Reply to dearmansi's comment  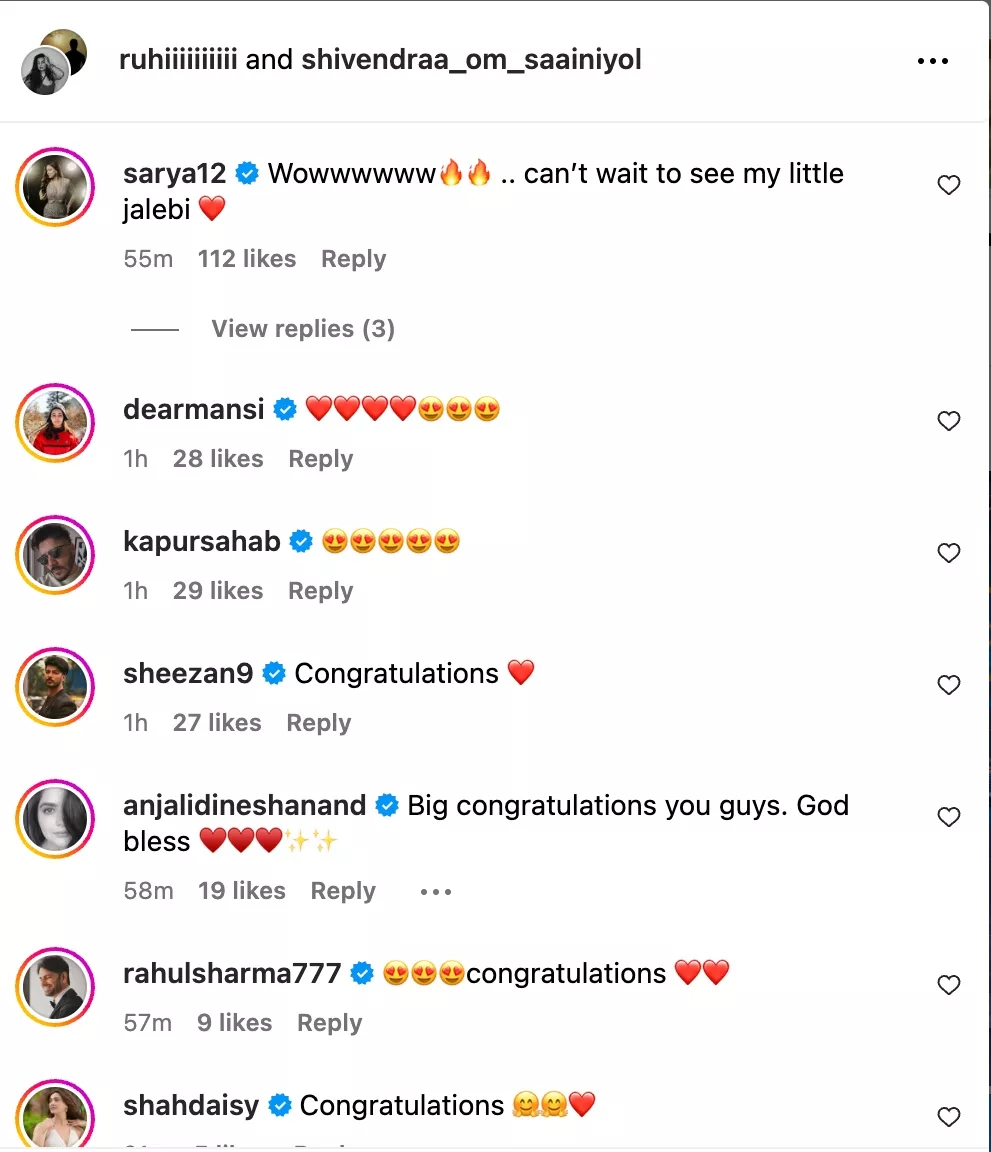[320, 459]
